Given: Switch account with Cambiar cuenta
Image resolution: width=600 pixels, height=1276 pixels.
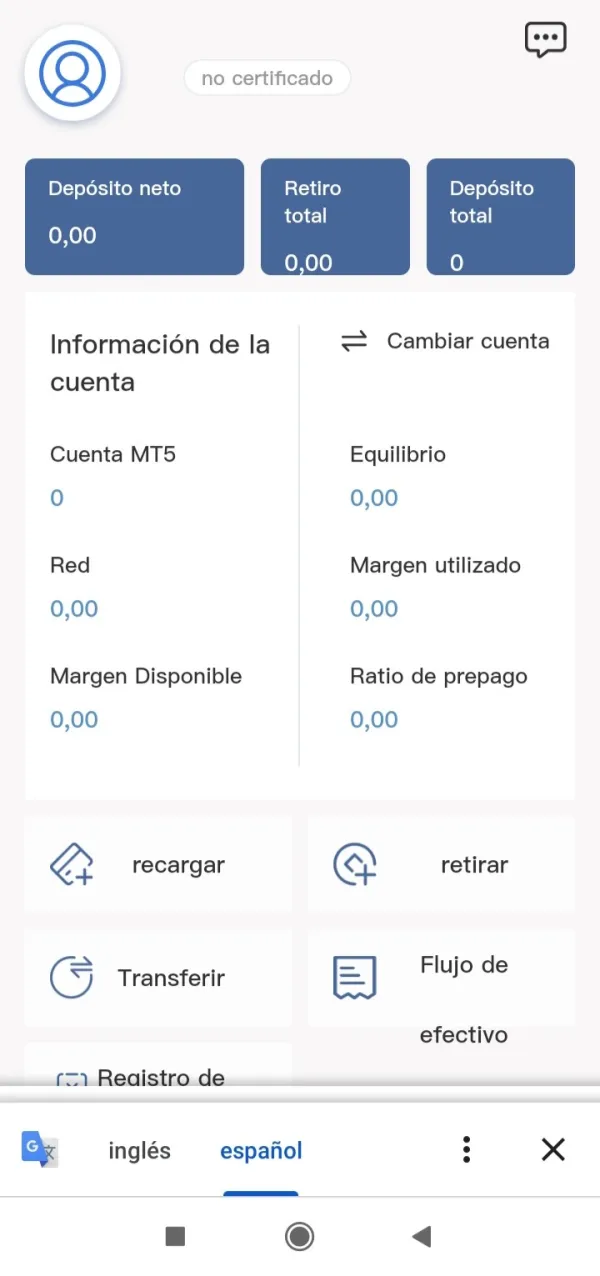Looking at the screenshot, I should 446,341.
